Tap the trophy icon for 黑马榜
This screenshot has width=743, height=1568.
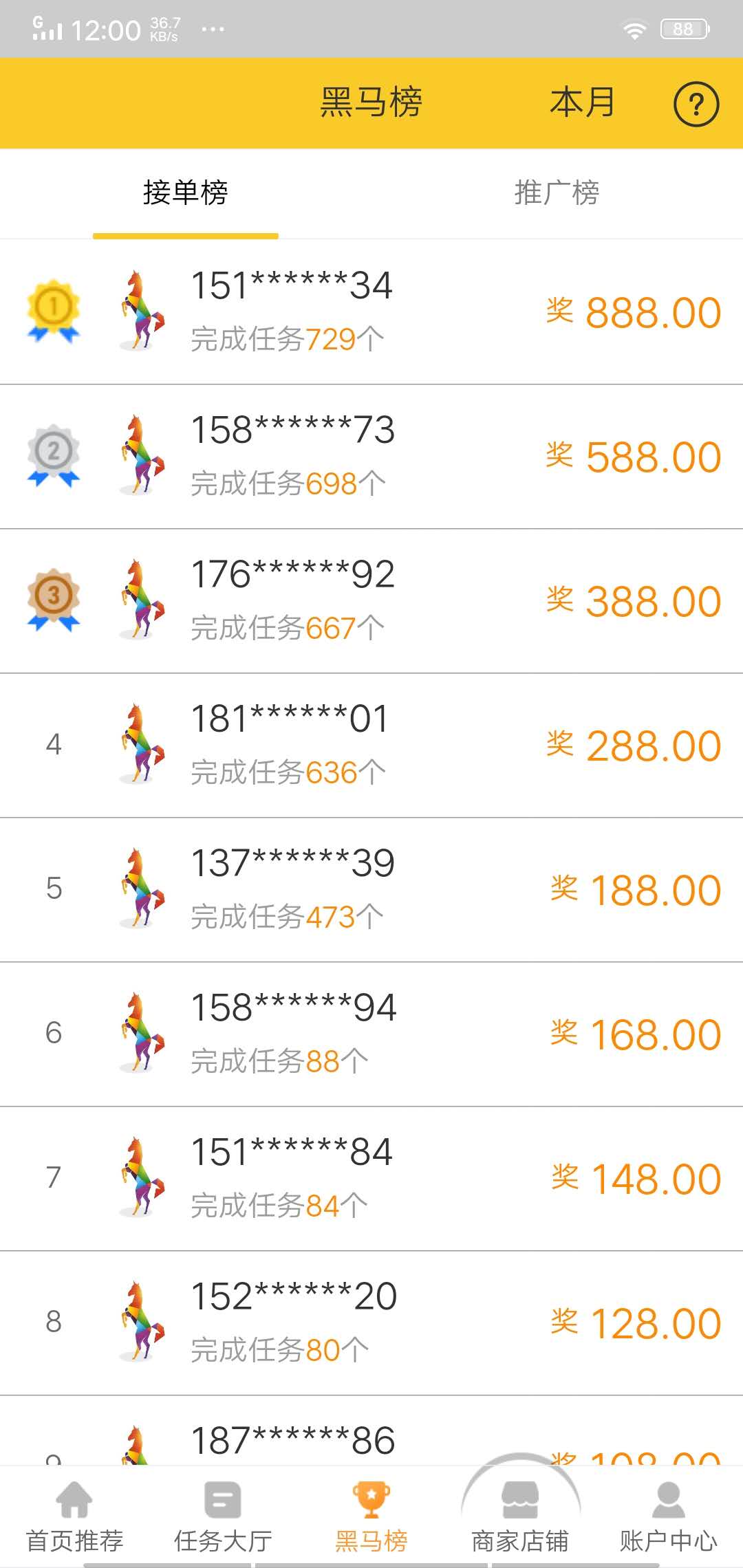coord(371,1499)
